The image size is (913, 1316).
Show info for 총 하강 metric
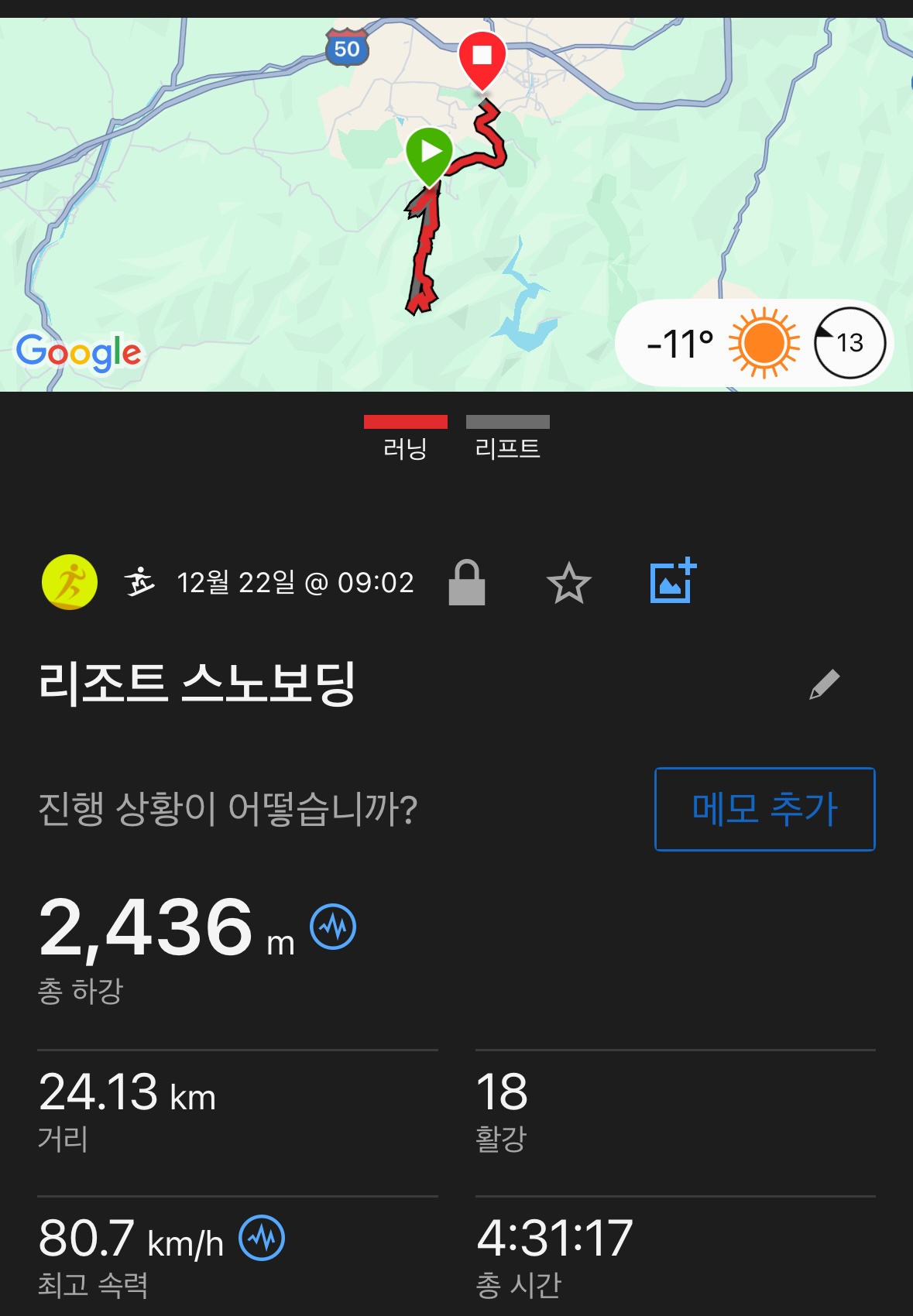[x=333, y=927]
